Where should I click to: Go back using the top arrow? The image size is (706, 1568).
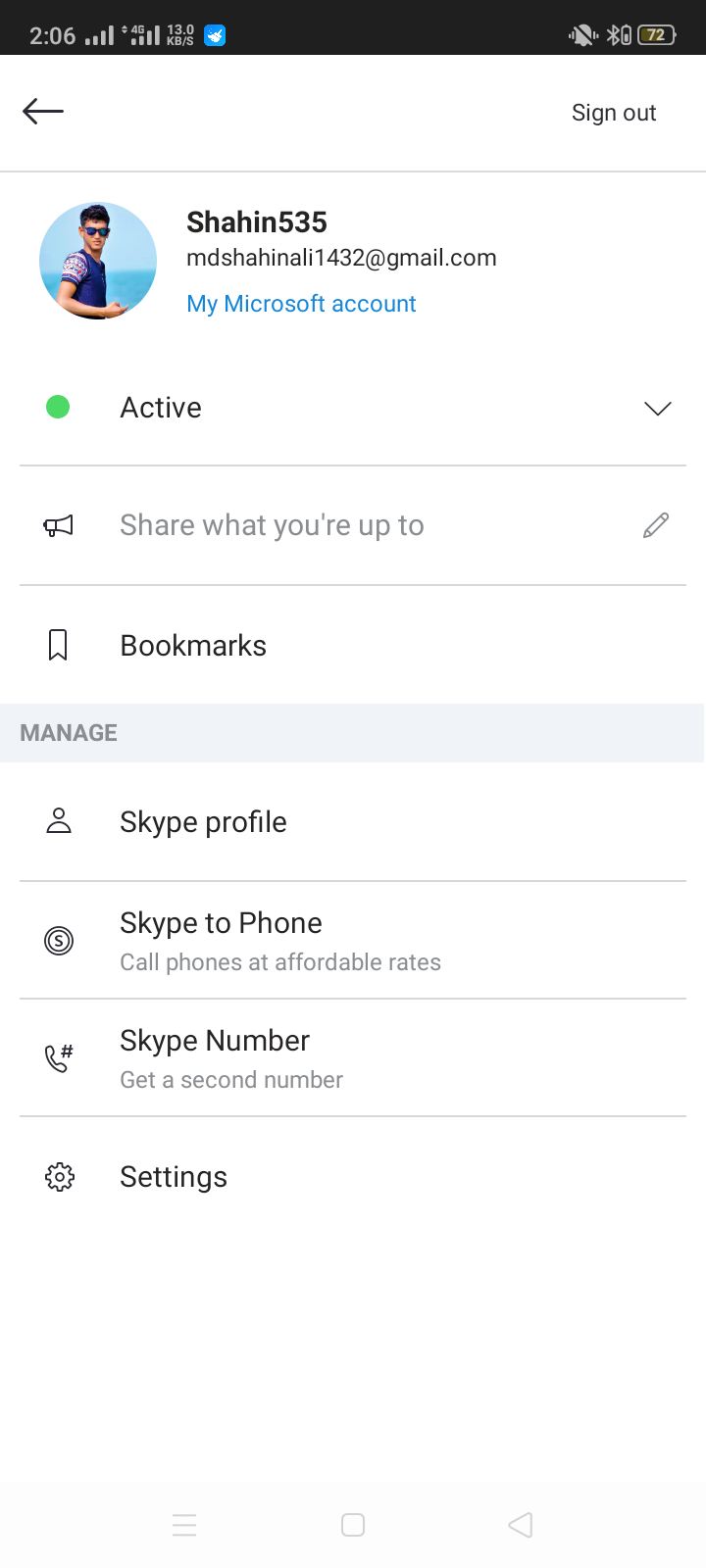(x=43, y=112)
